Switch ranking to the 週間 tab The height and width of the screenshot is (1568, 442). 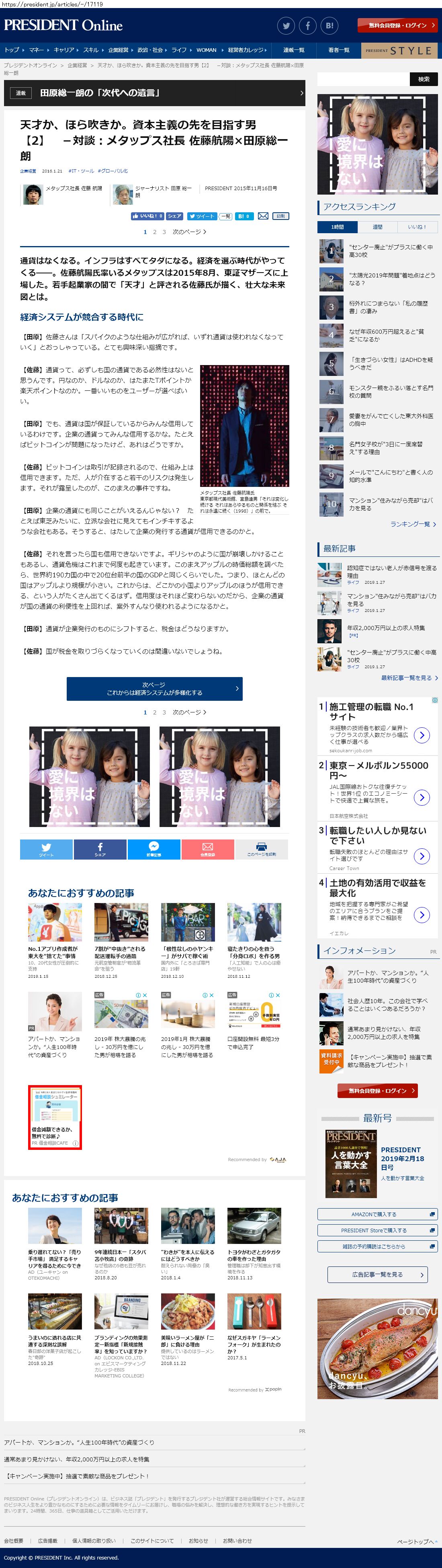[377, 227]
